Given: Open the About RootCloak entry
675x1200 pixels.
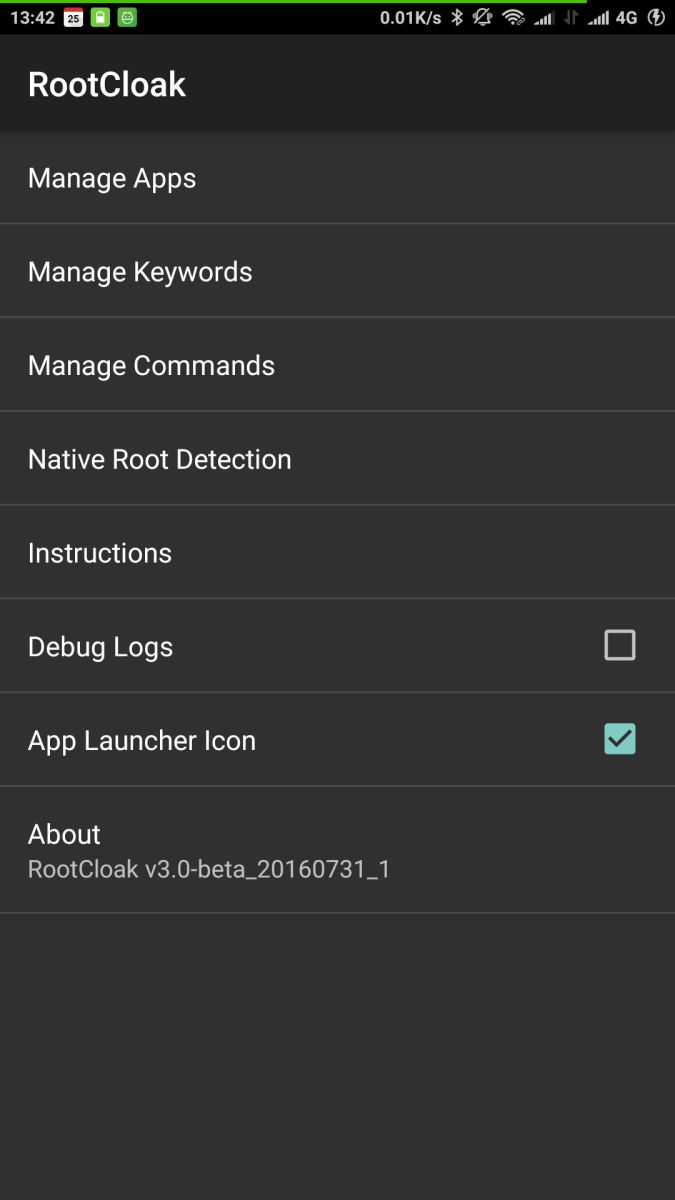Looking at the screenshot, I should coord(337,850).
